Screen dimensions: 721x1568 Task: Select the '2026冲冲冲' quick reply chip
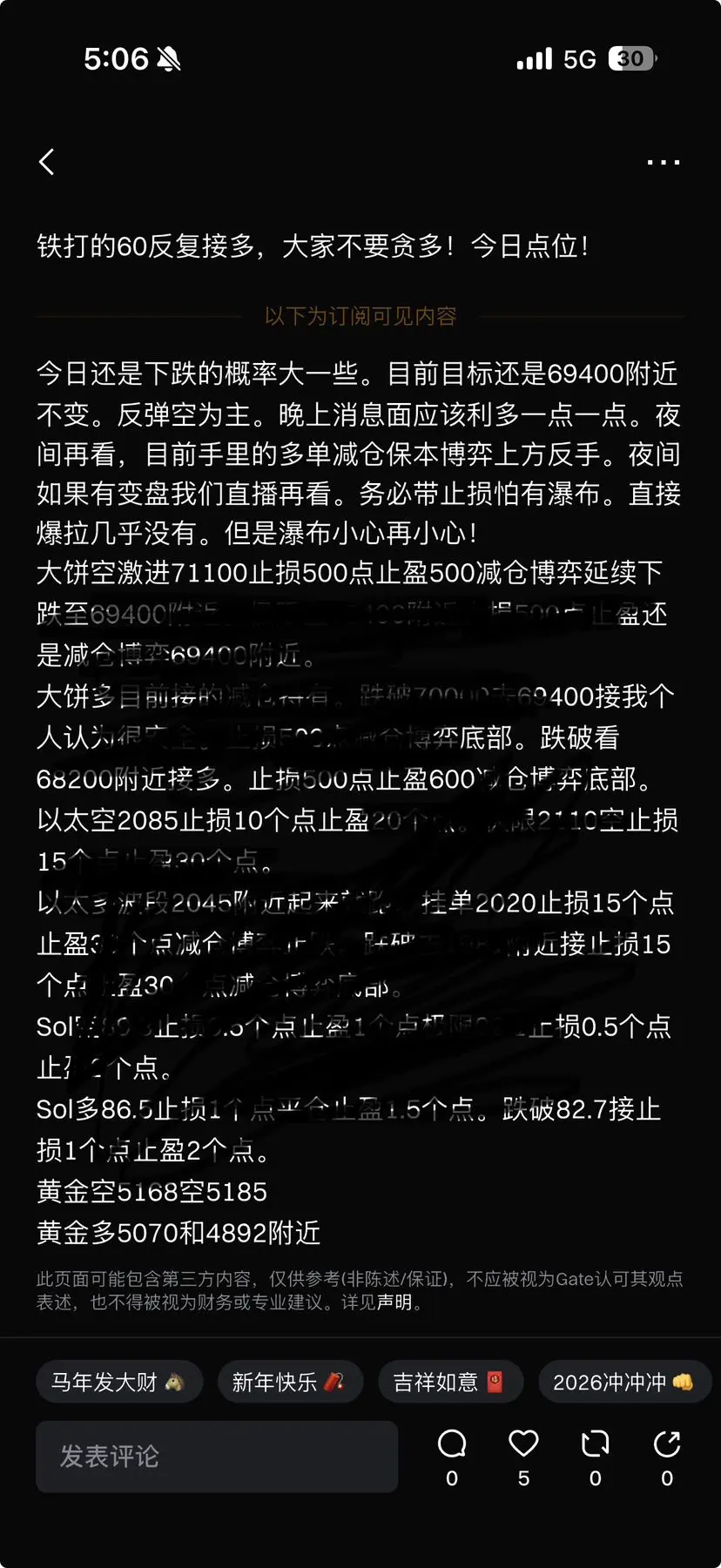point(625,1382)
